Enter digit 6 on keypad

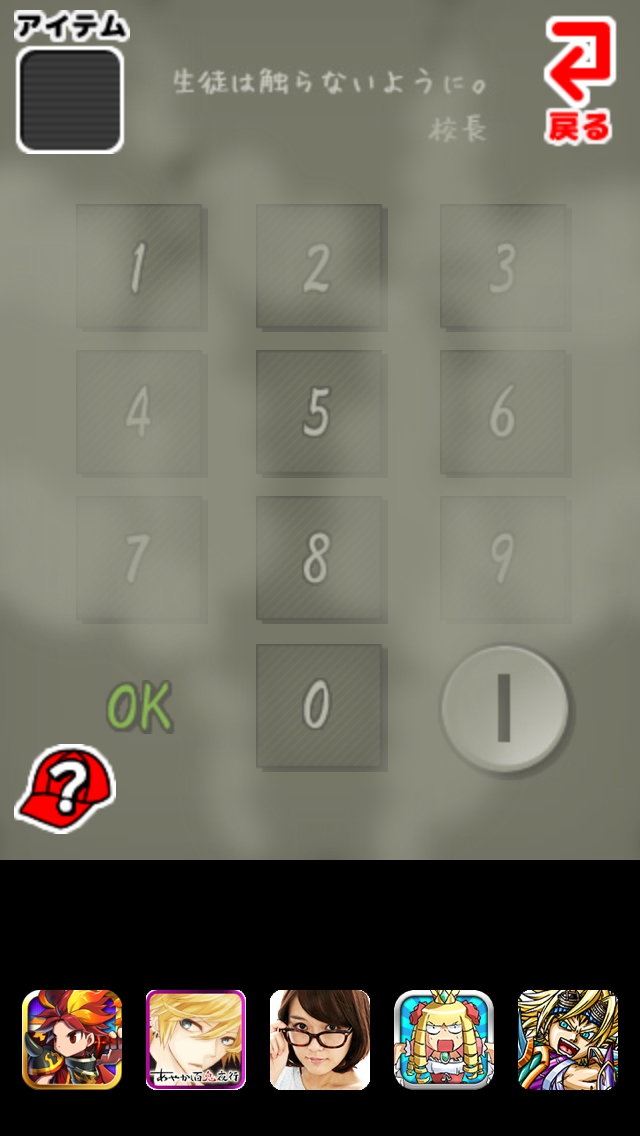[503, 412]
